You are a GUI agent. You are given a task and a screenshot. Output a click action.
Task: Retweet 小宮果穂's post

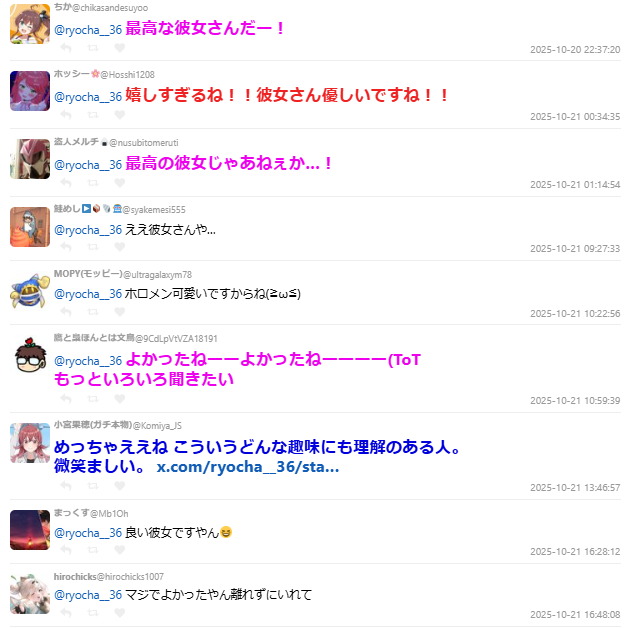(93, 485)
